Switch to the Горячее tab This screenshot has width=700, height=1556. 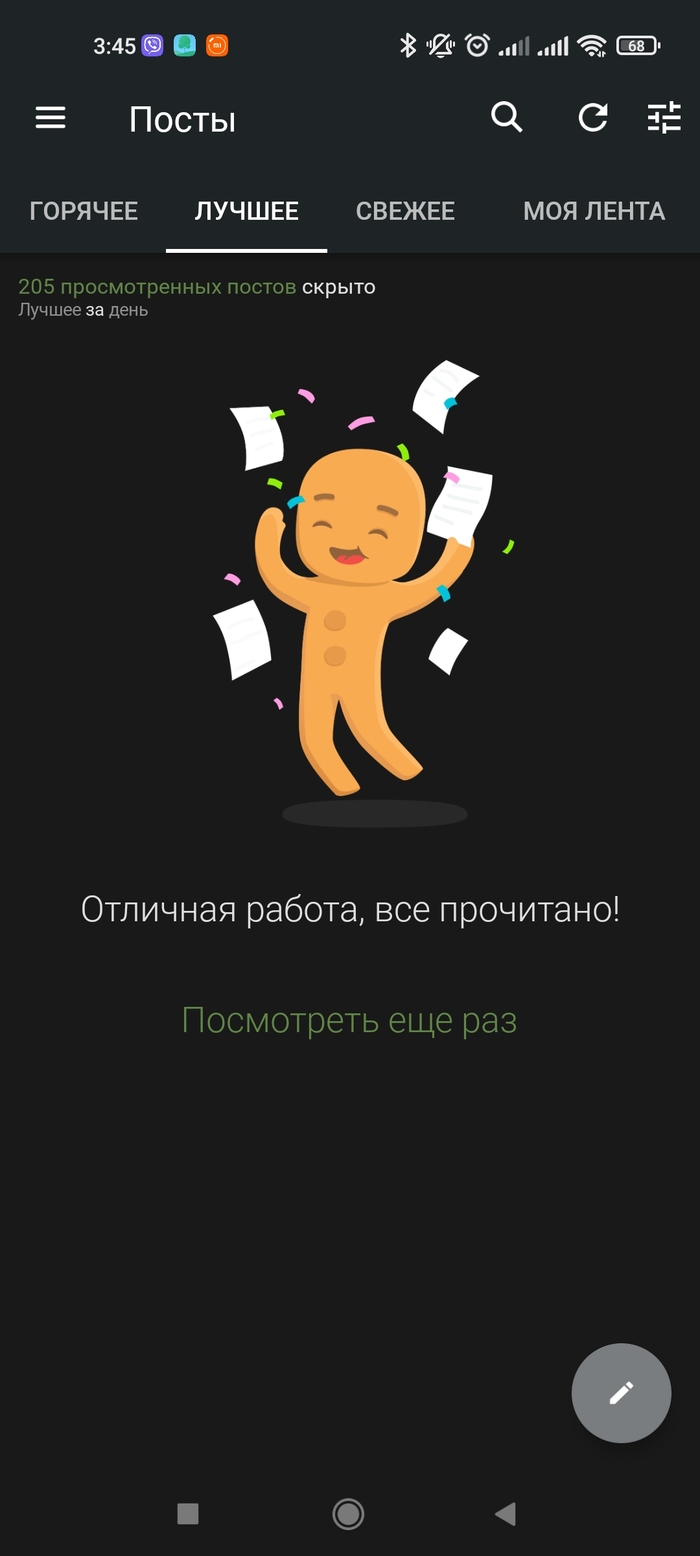[84, 211]
